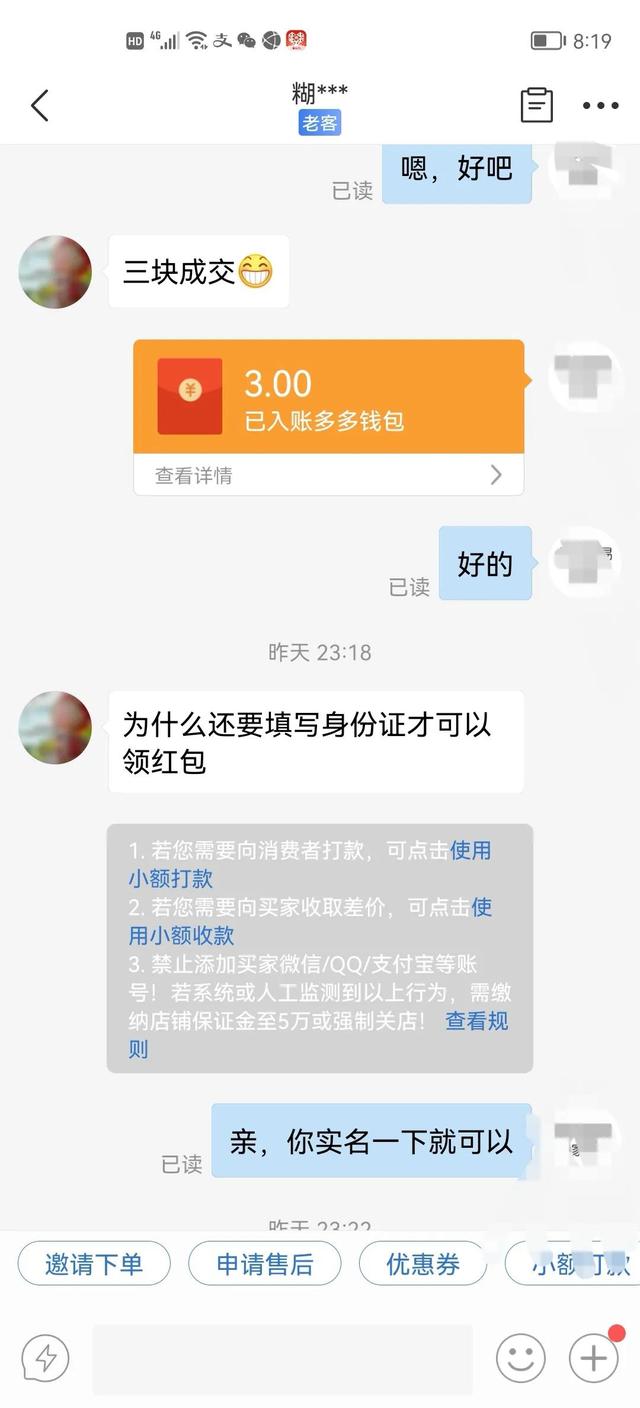Select the 优惠券 chip

[422, 1264]
